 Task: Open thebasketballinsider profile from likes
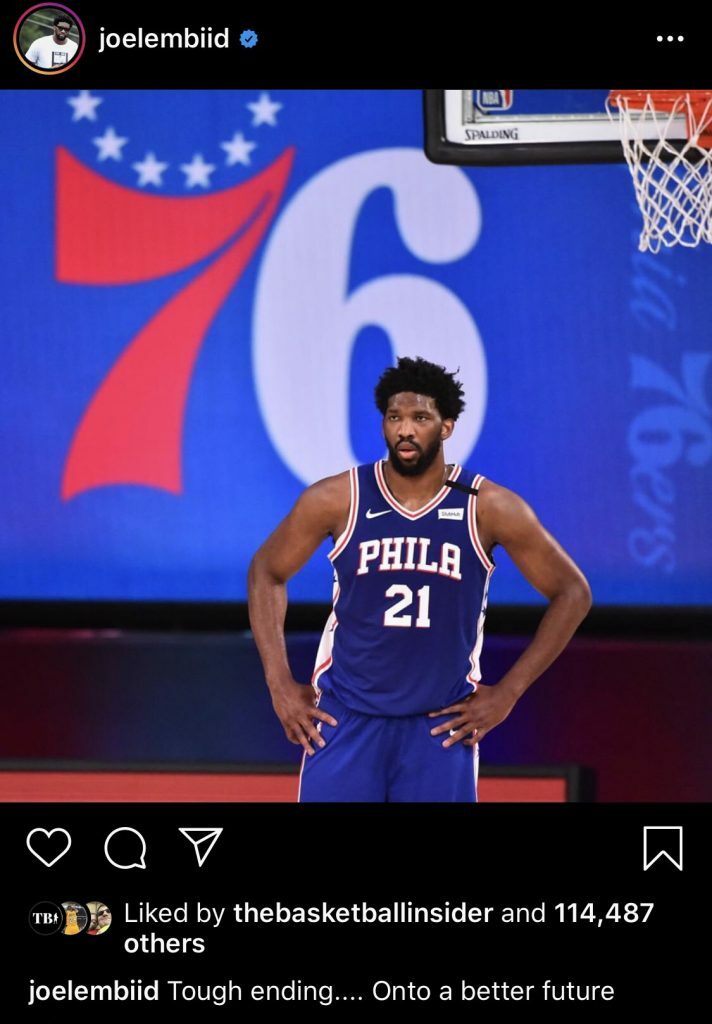click(x=363, y=913)
